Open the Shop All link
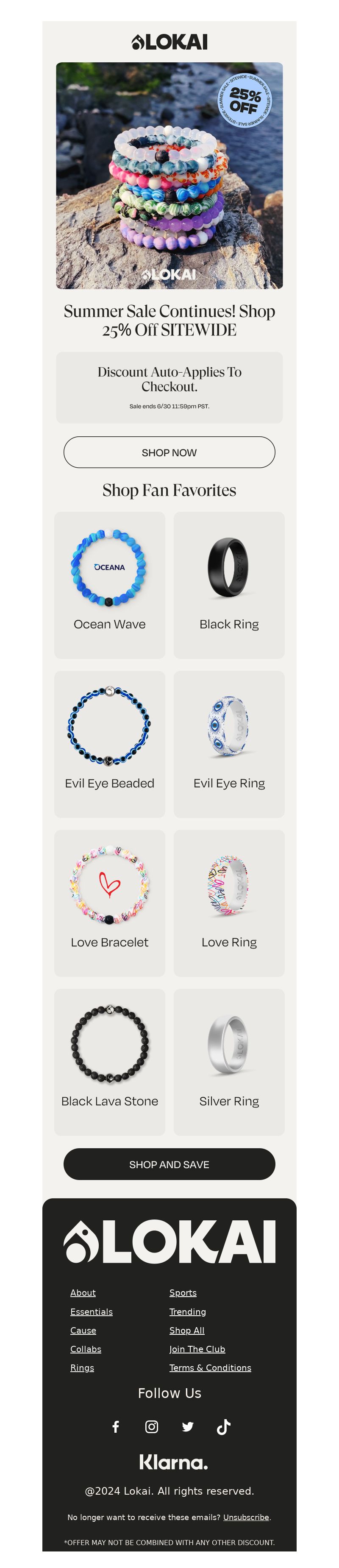The image size is (339, 1568). point(186,1330)
